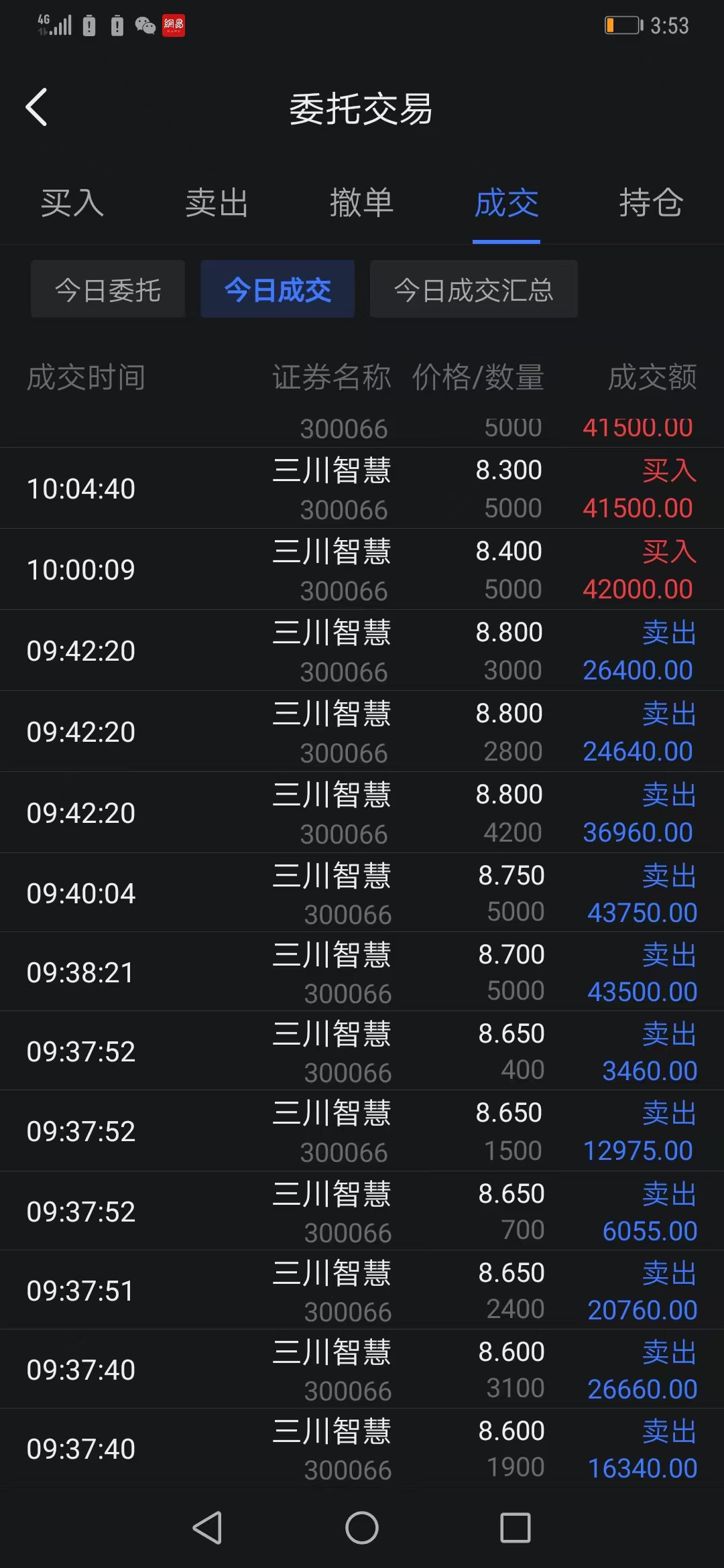Open the 09:37:51 trade of 2400 shares
The width and height of the screenshot is (724, 1568).
tap(362, 1291)
